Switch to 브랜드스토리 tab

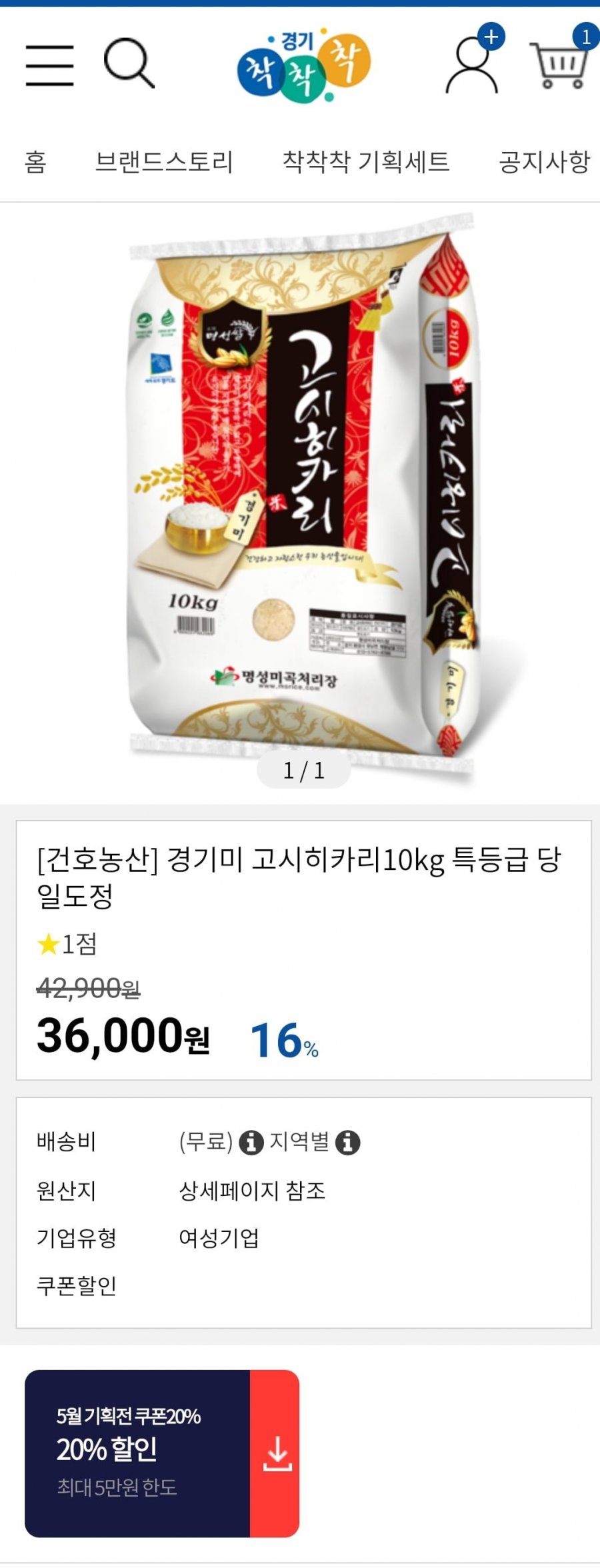[164, 162]
